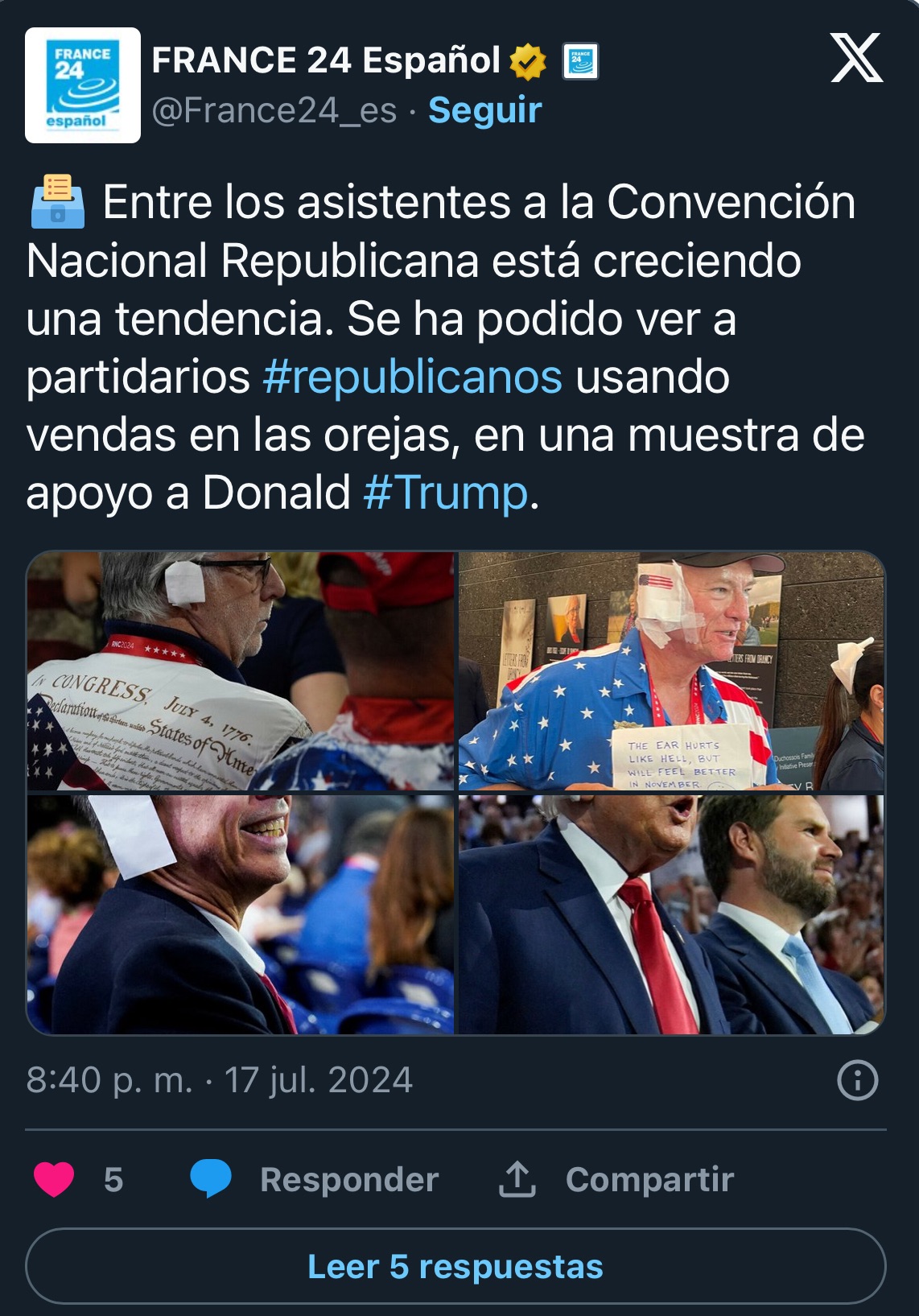Open Leer 5 respuestas
Image resolution: width=919 pixels, height=1316 pixels.
click(455, 1266)
